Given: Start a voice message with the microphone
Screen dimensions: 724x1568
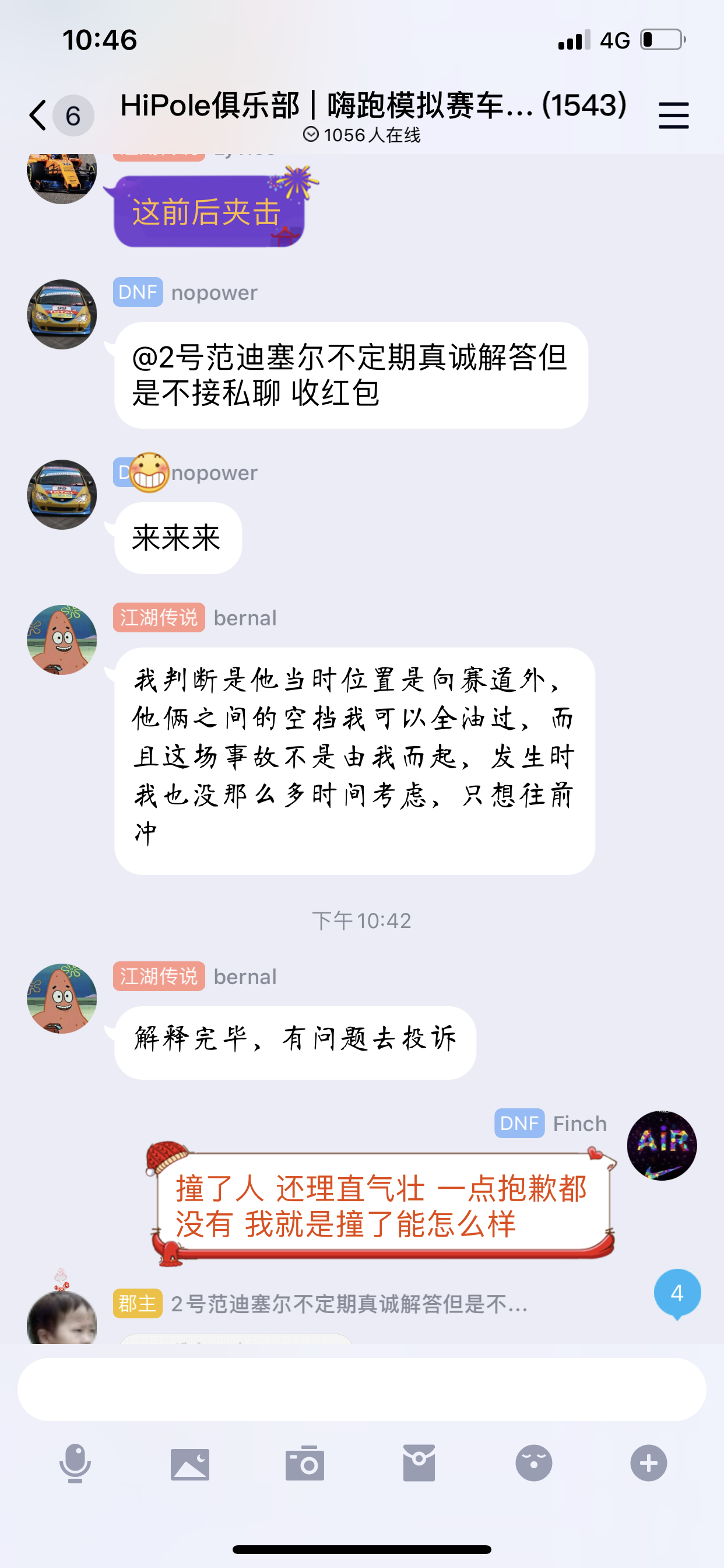Looking at the screenshot, I should [x=75, y=1462].
